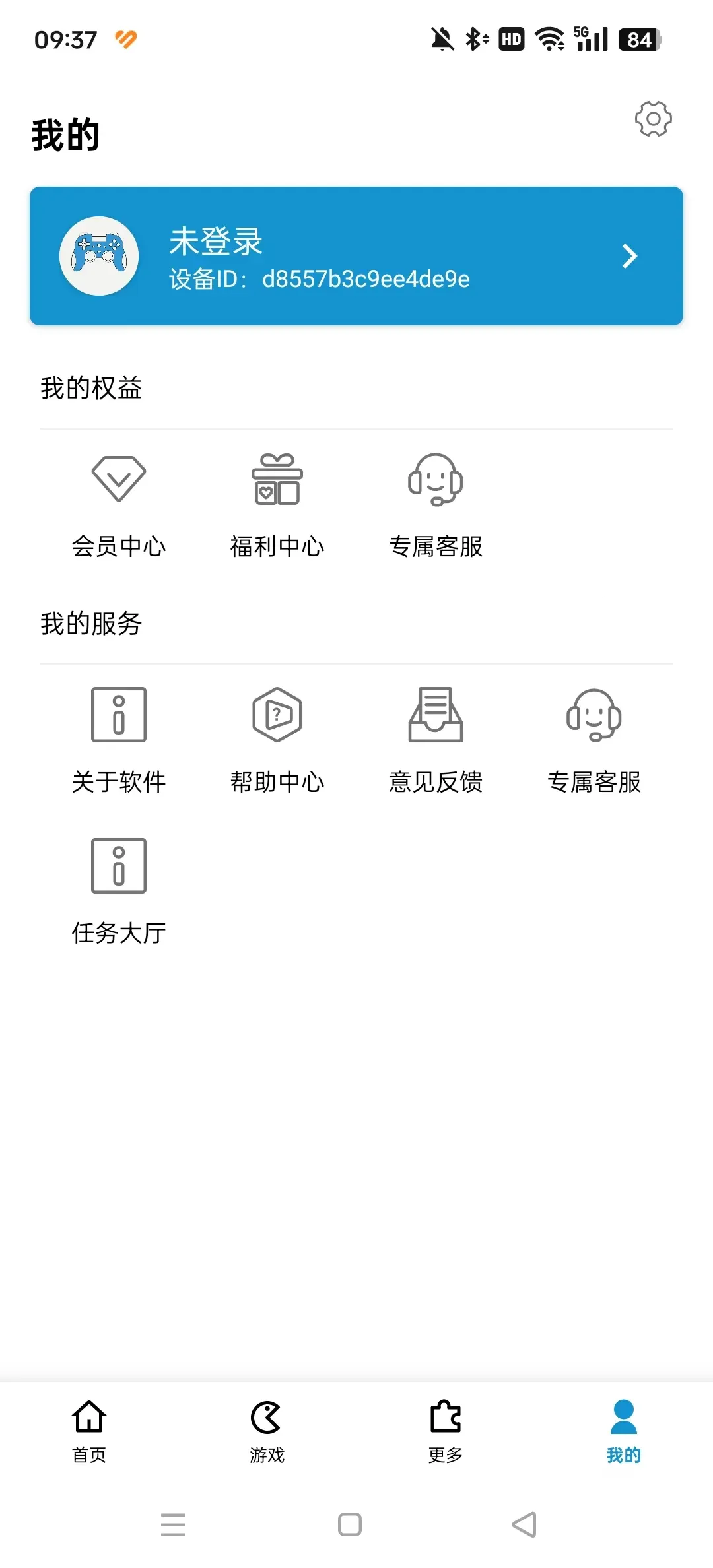Open the settings gear in the top corner
This screenshot has width=713, height=1568.
[x=653, y=120]
